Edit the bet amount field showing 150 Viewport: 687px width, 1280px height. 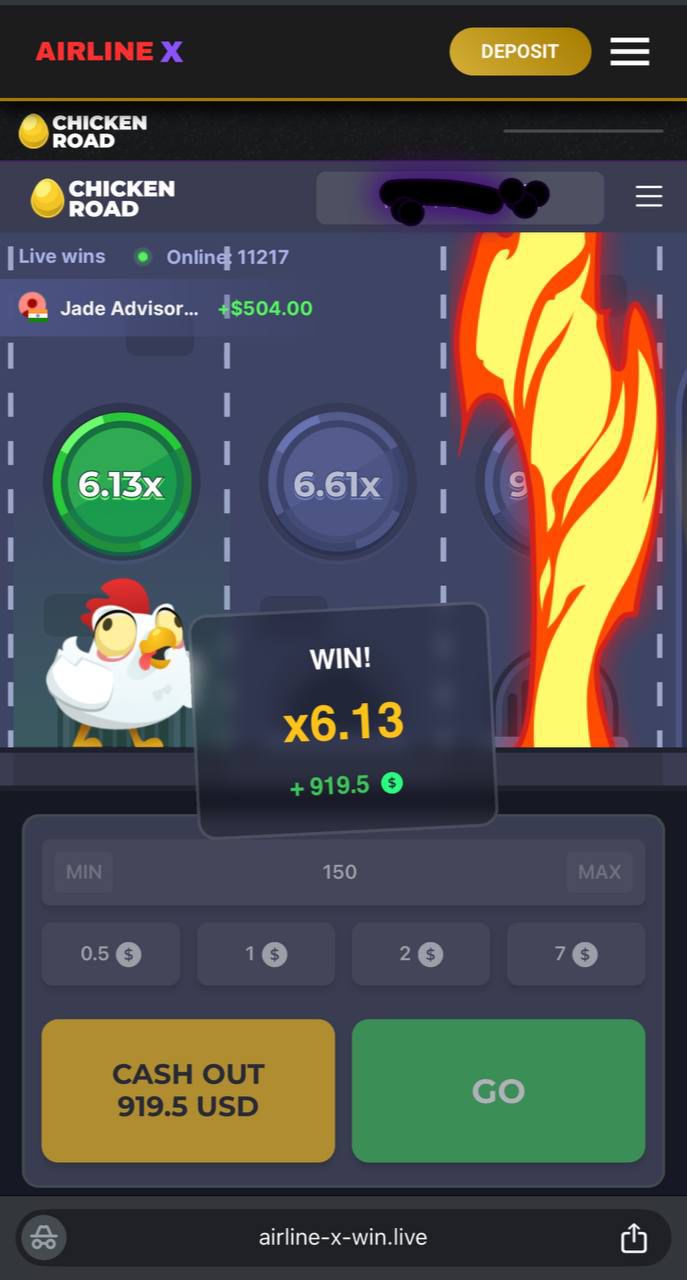(340, 872)
